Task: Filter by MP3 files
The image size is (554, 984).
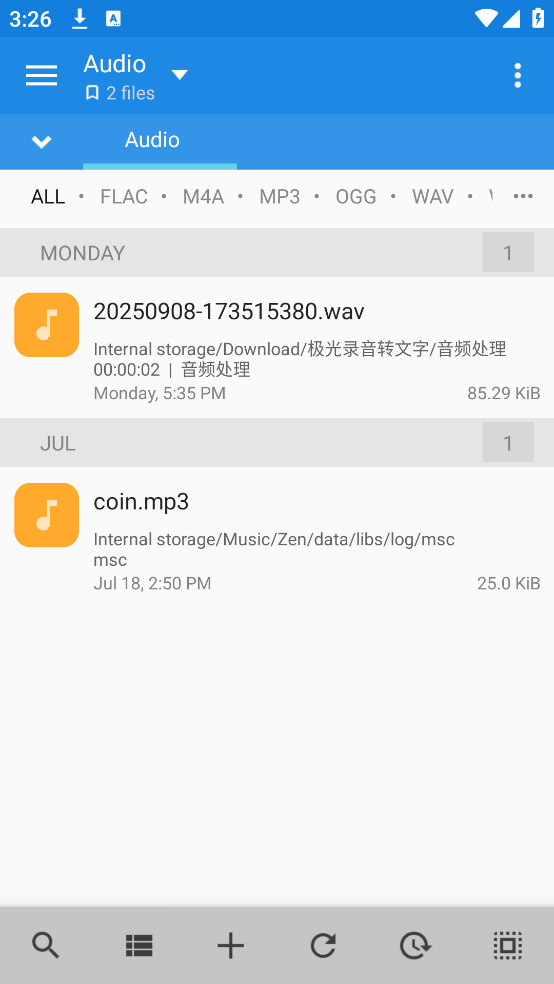Action: click(280, 196)
